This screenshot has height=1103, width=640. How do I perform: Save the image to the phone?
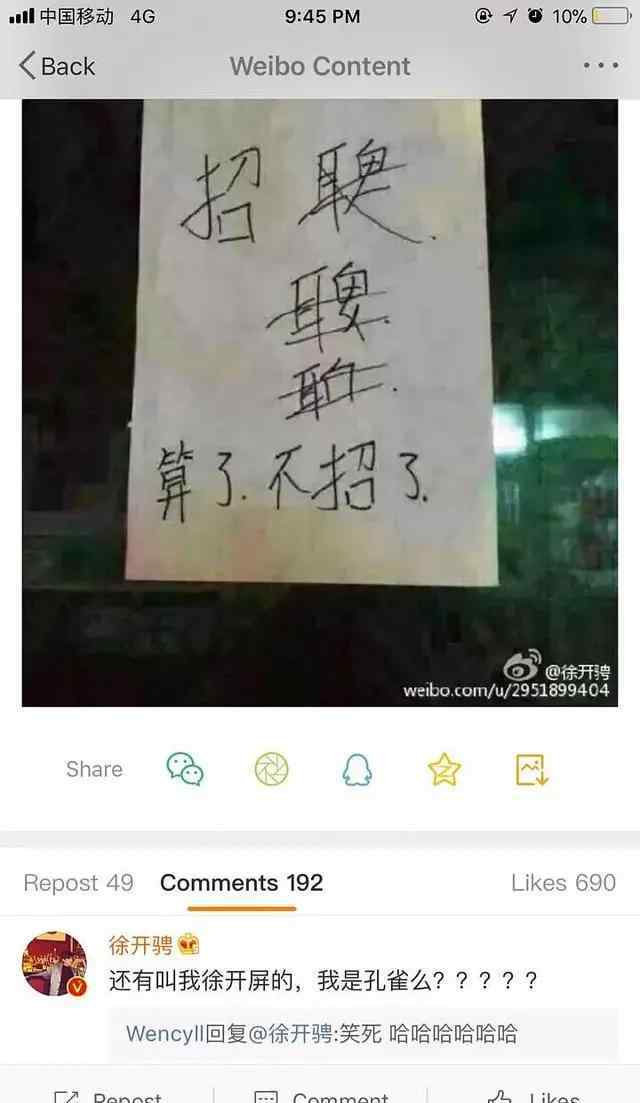click(531, 769)
